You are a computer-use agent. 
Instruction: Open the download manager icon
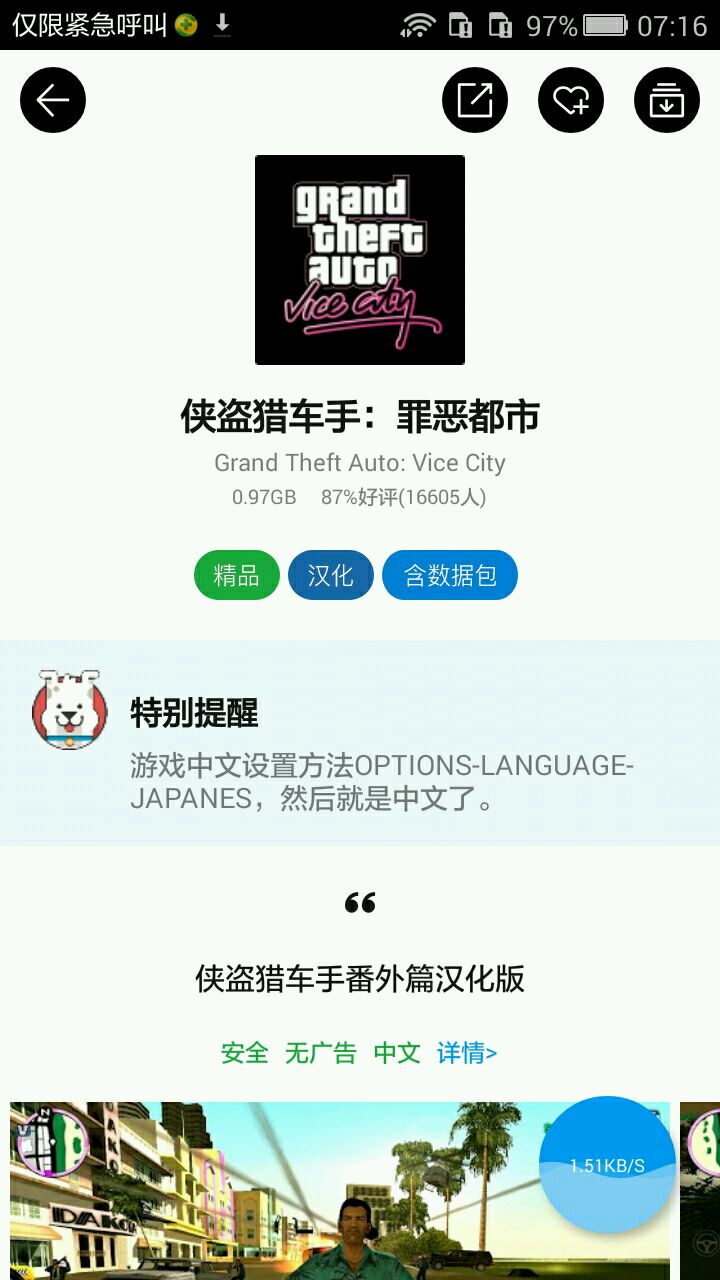click(667, 100)
